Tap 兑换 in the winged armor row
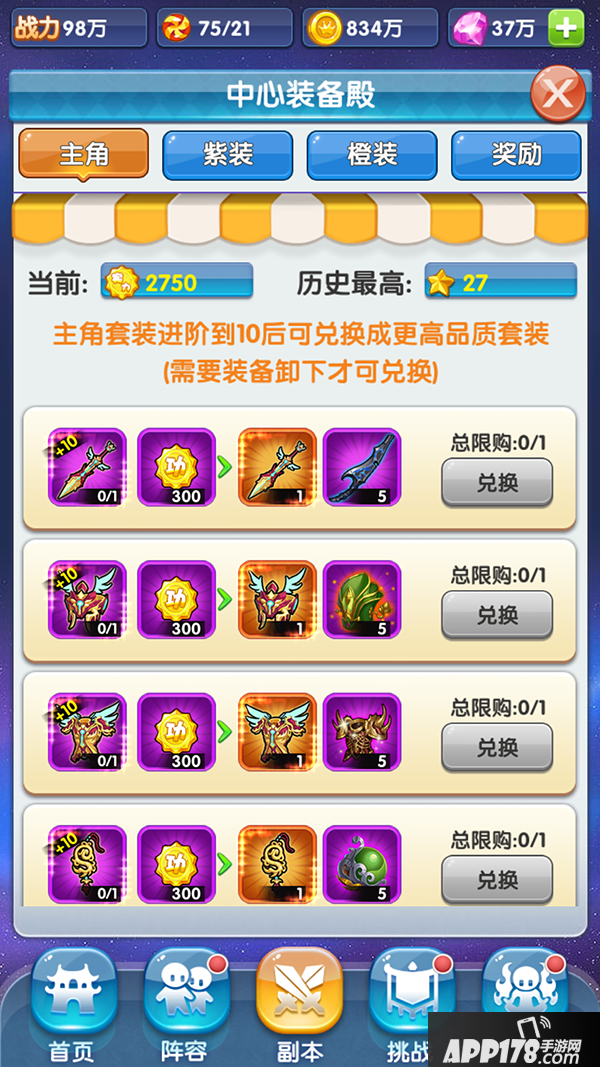 497,746
